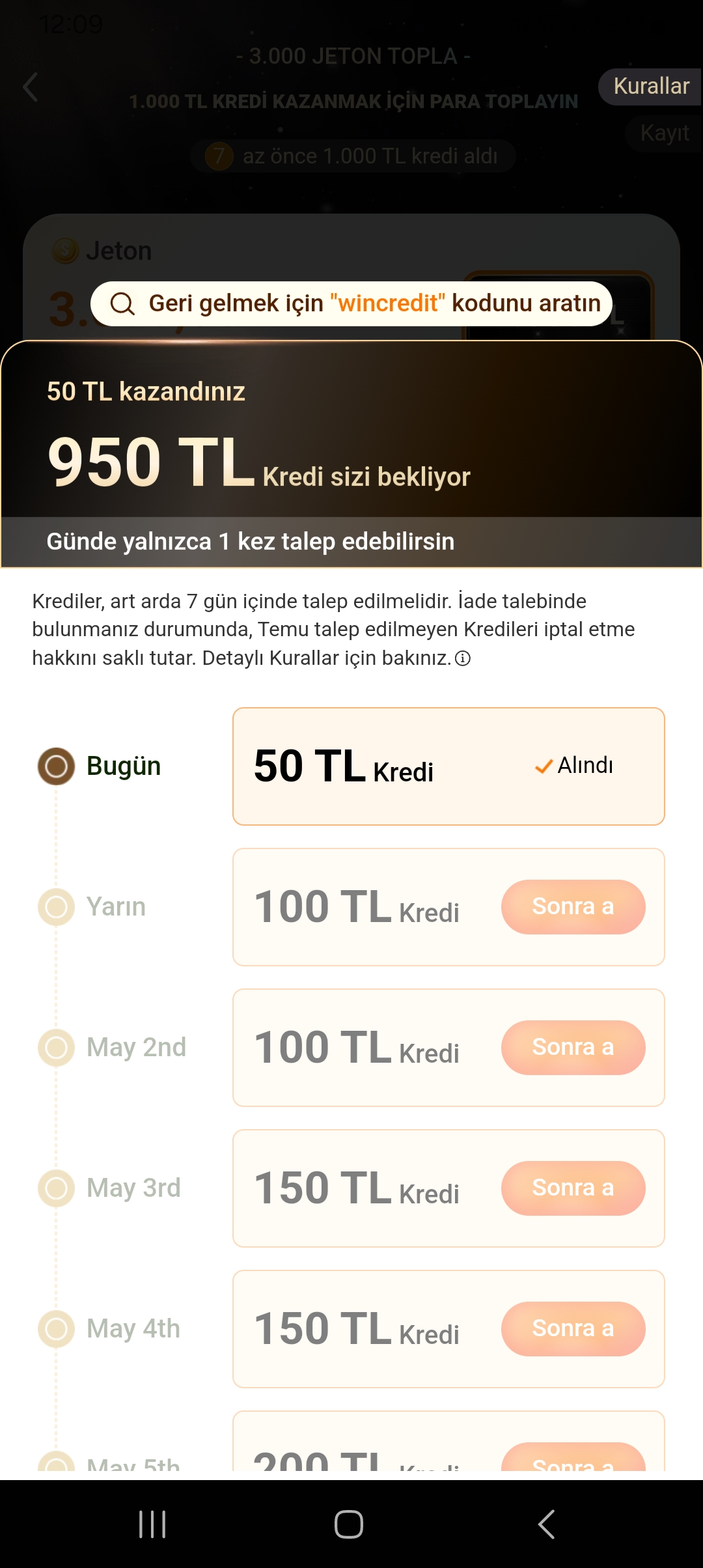
Task: Open detailed rules via the info icon
Action: [x=463, y=658]
